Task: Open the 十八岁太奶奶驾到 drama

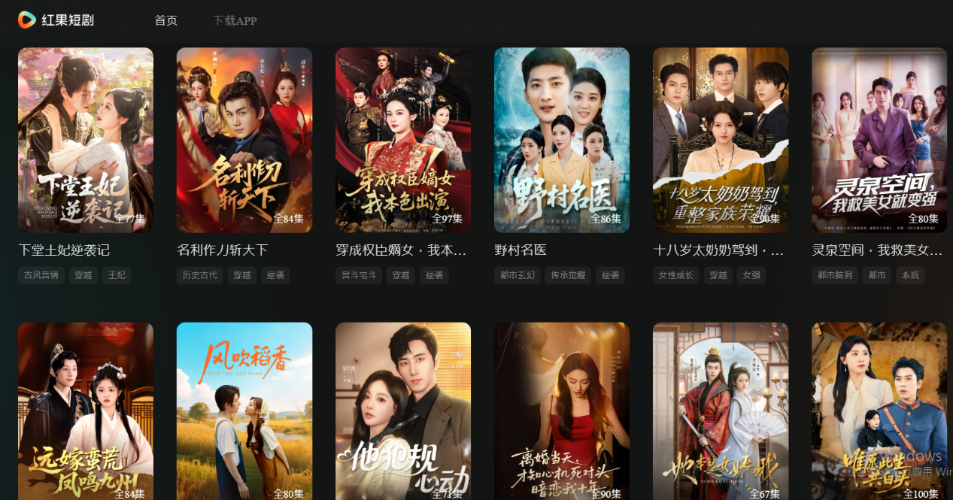Action: [x=720, y=140]
